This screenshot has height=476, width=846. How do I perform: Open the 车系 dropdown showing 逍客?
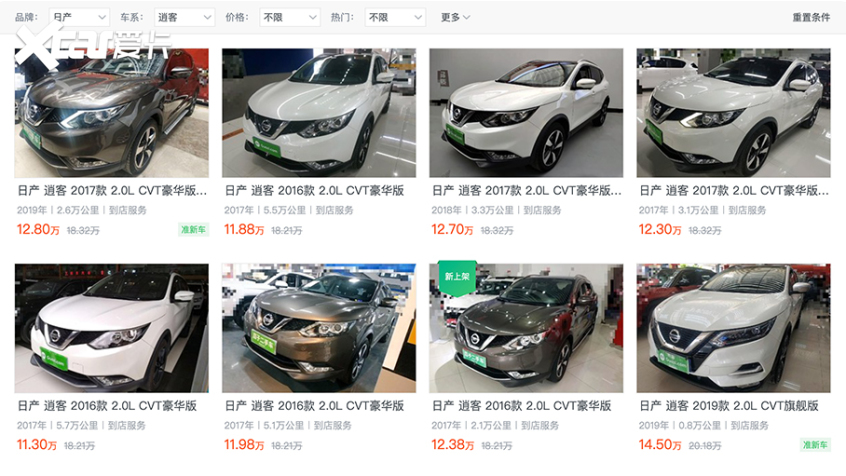pyautogui.click(x=180, y=17)
